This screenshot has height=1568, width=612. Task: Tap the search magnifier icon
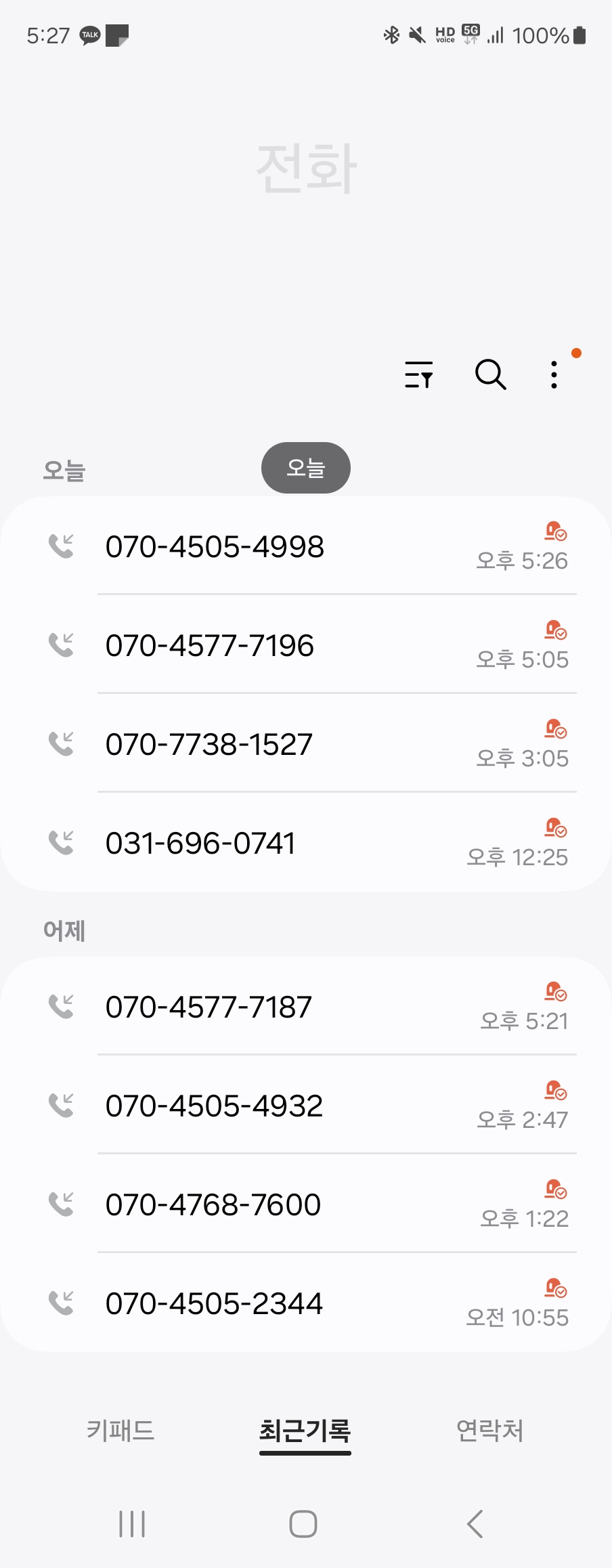click(490, 374)
